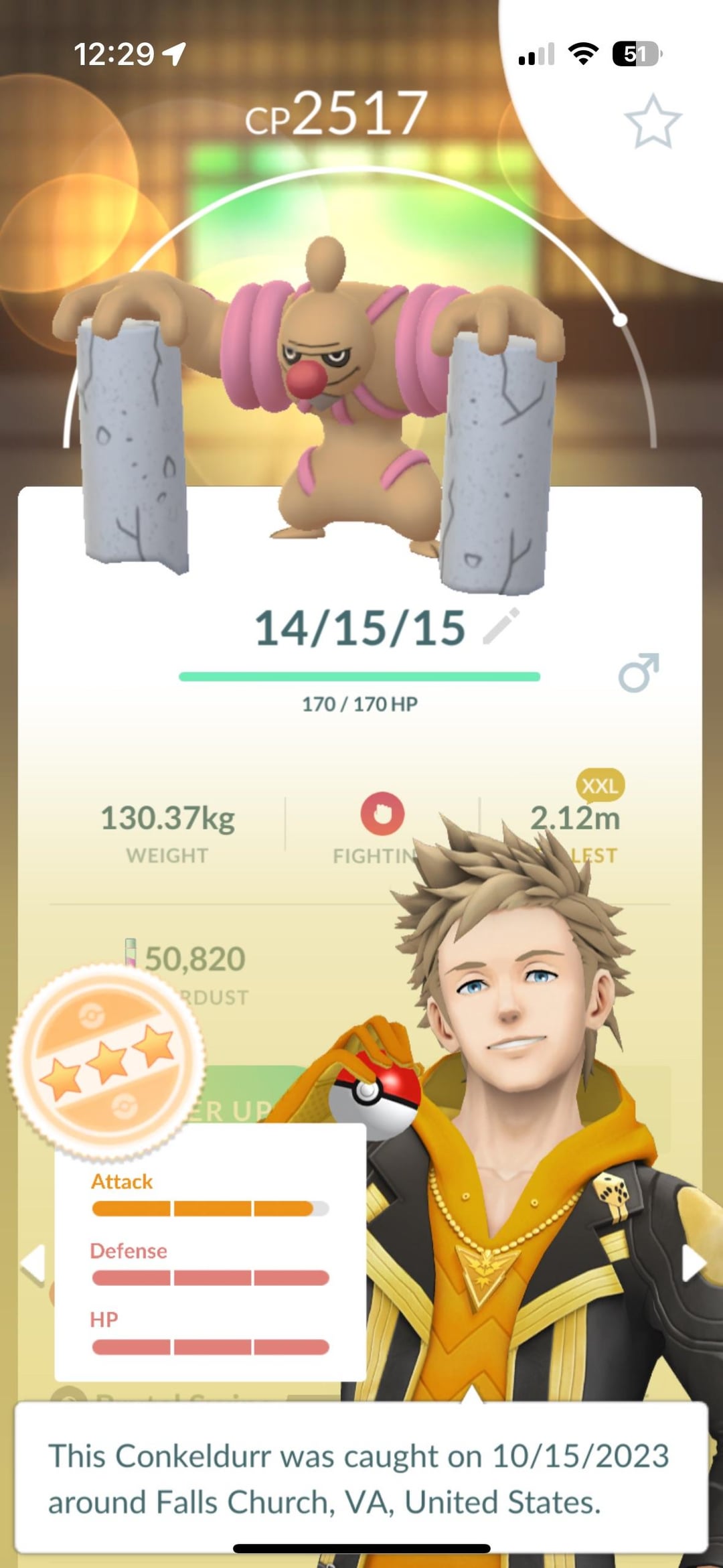Viewport: 723px width, 1568px height.
Task: Edit the 14/15/15 nickname with the pencil
Action: (501, 626)
